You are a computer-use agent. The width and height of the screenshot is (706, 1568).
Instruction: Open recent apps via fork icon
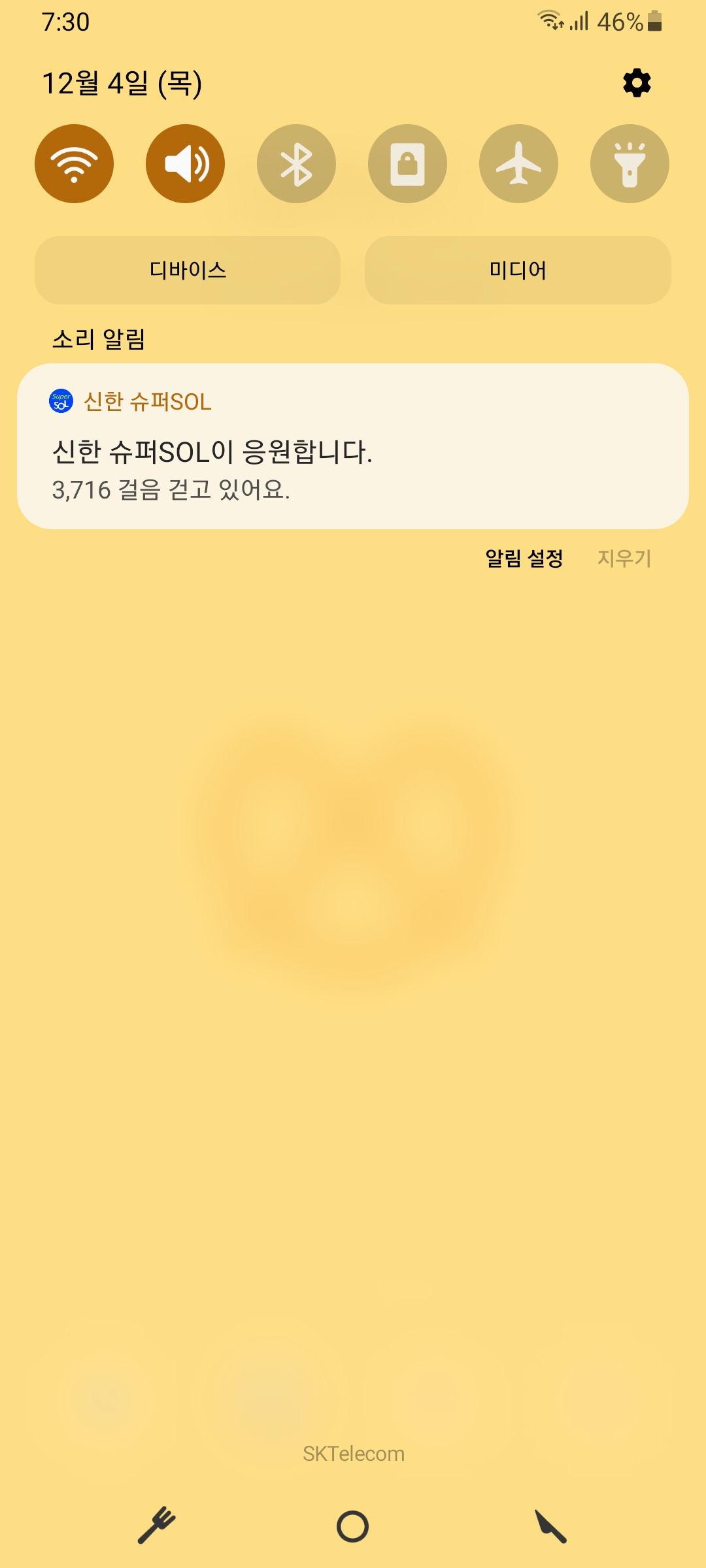pos(157,1526)
